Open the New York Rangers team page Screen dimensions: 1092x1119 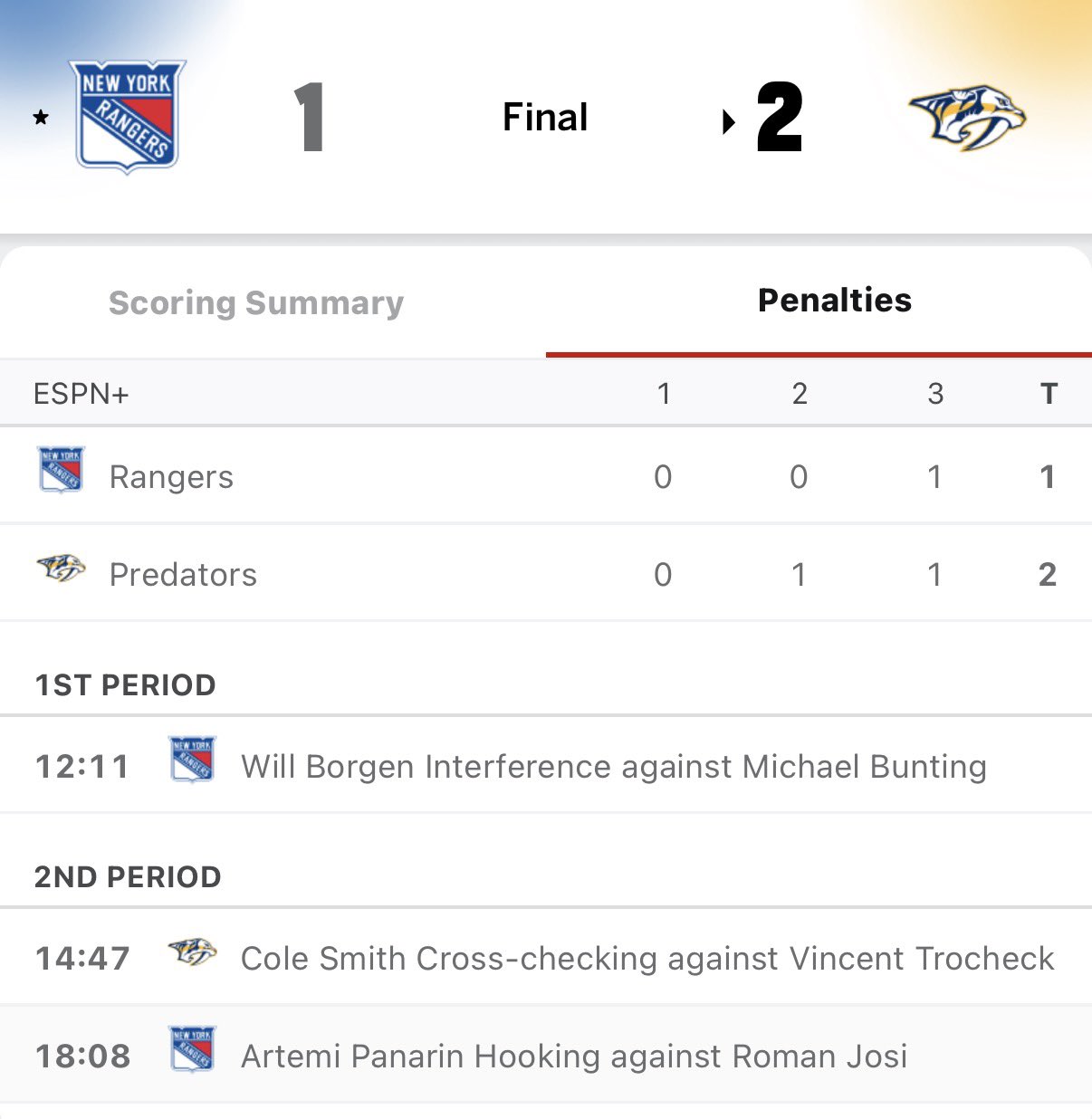tap(128, 116)
